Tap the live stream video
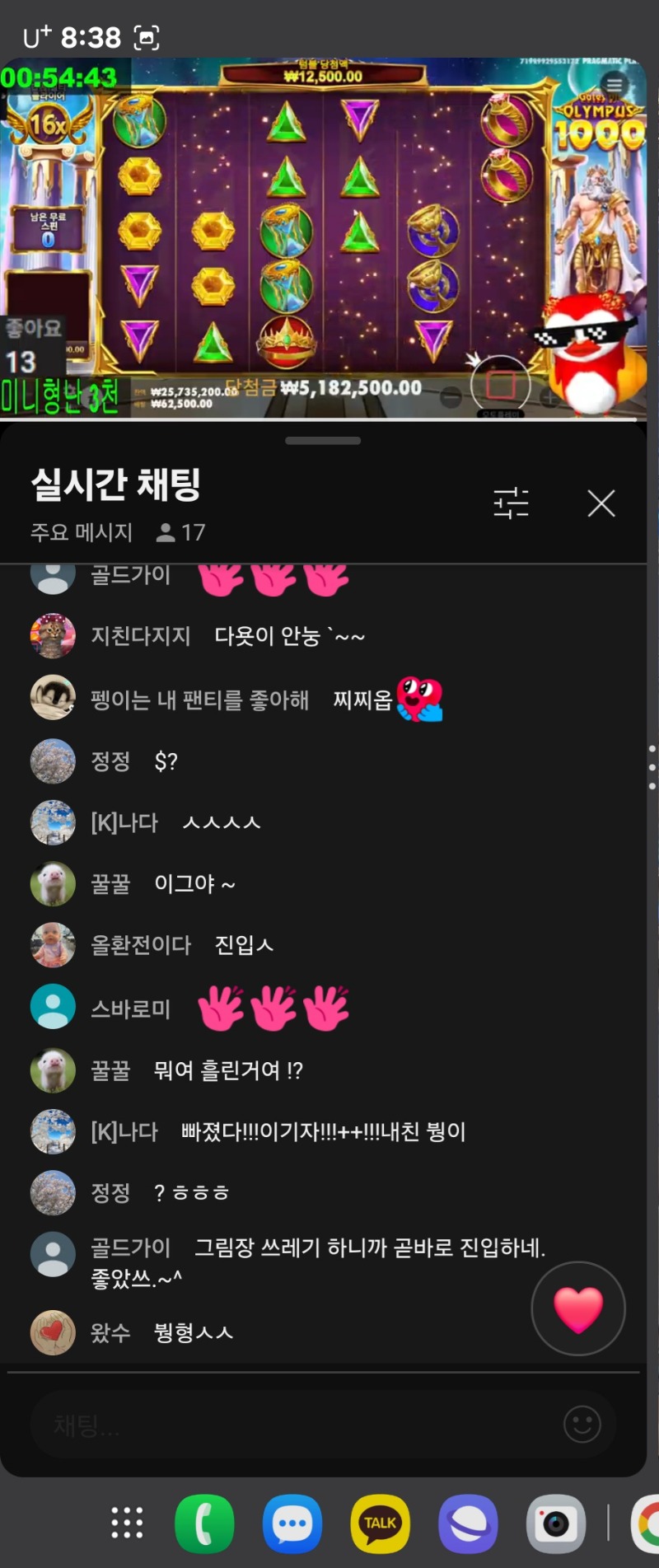The image size is (659, 1568). click(x=323, y=239)
